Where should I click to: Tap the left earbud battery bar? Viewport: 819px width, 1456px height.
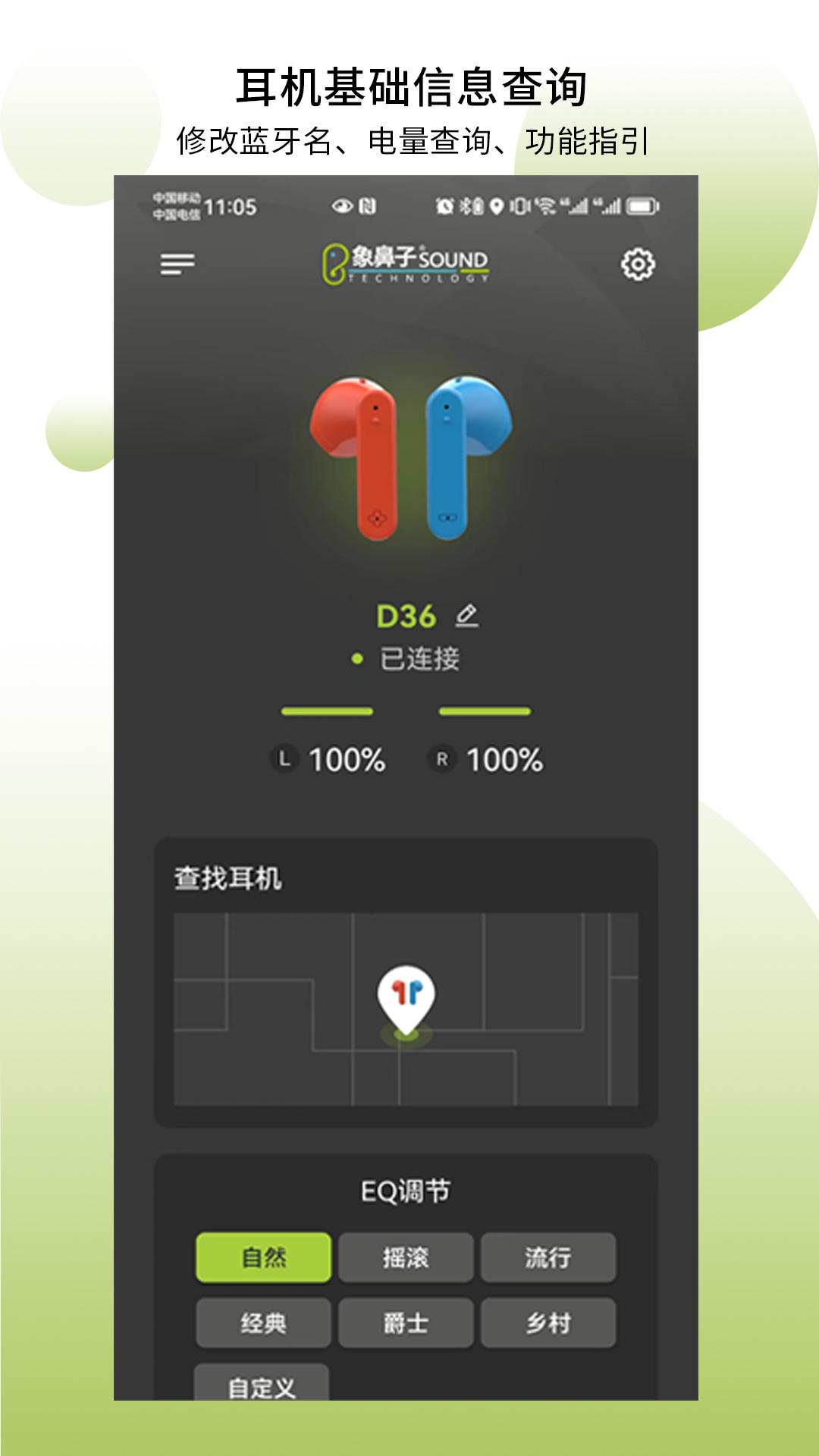pos(328,711)
